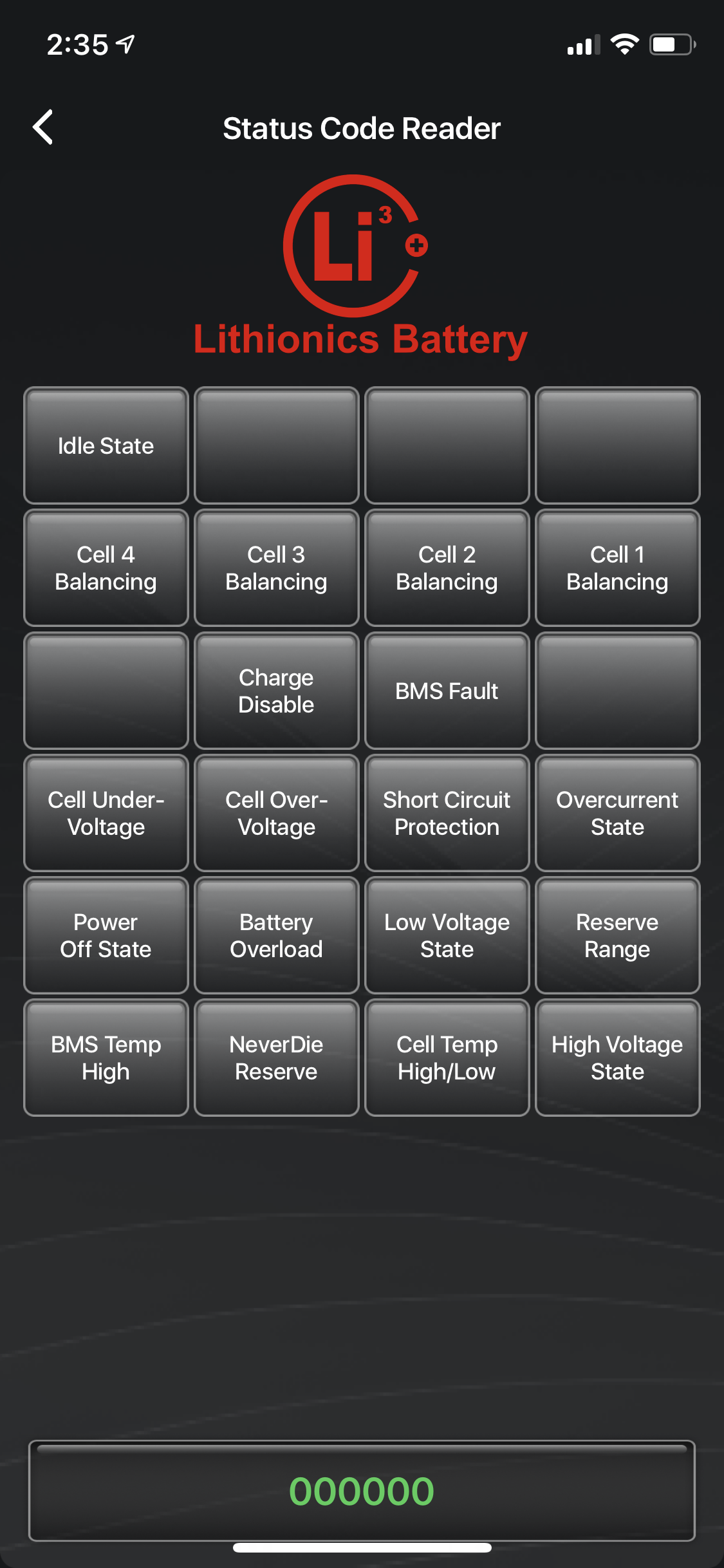The width and height of the screenshot is (724, 1568).
Task: Tap the Idle State tile
Action: click(x=106, y=445)
